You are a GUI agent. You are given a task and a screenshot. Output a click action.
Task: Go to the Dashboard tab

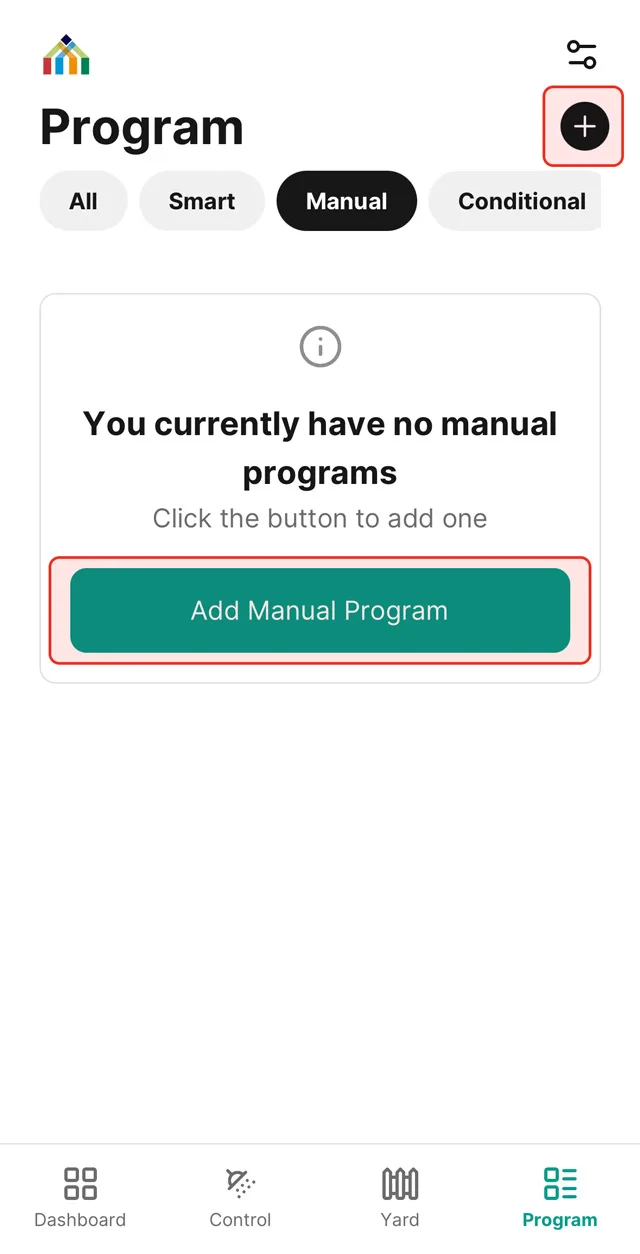80,1196
